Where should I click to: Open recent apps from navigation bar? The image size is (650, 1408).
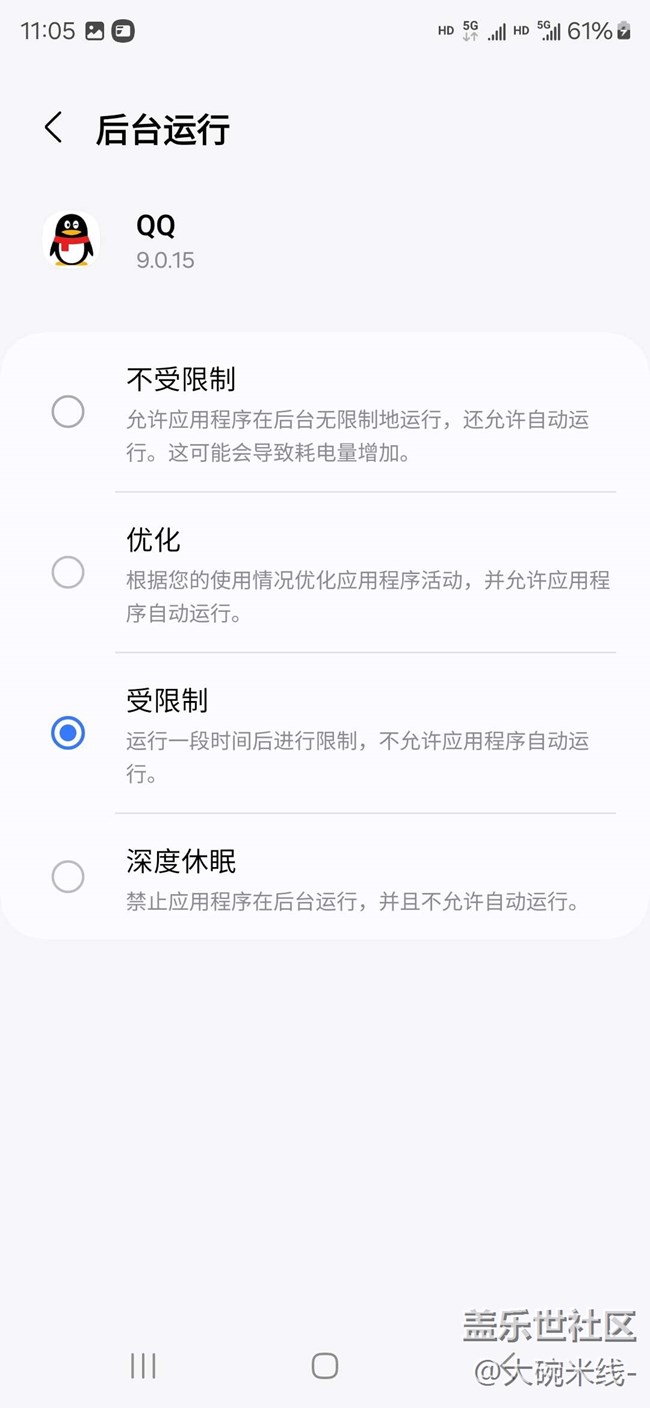tap(143, 1366)
